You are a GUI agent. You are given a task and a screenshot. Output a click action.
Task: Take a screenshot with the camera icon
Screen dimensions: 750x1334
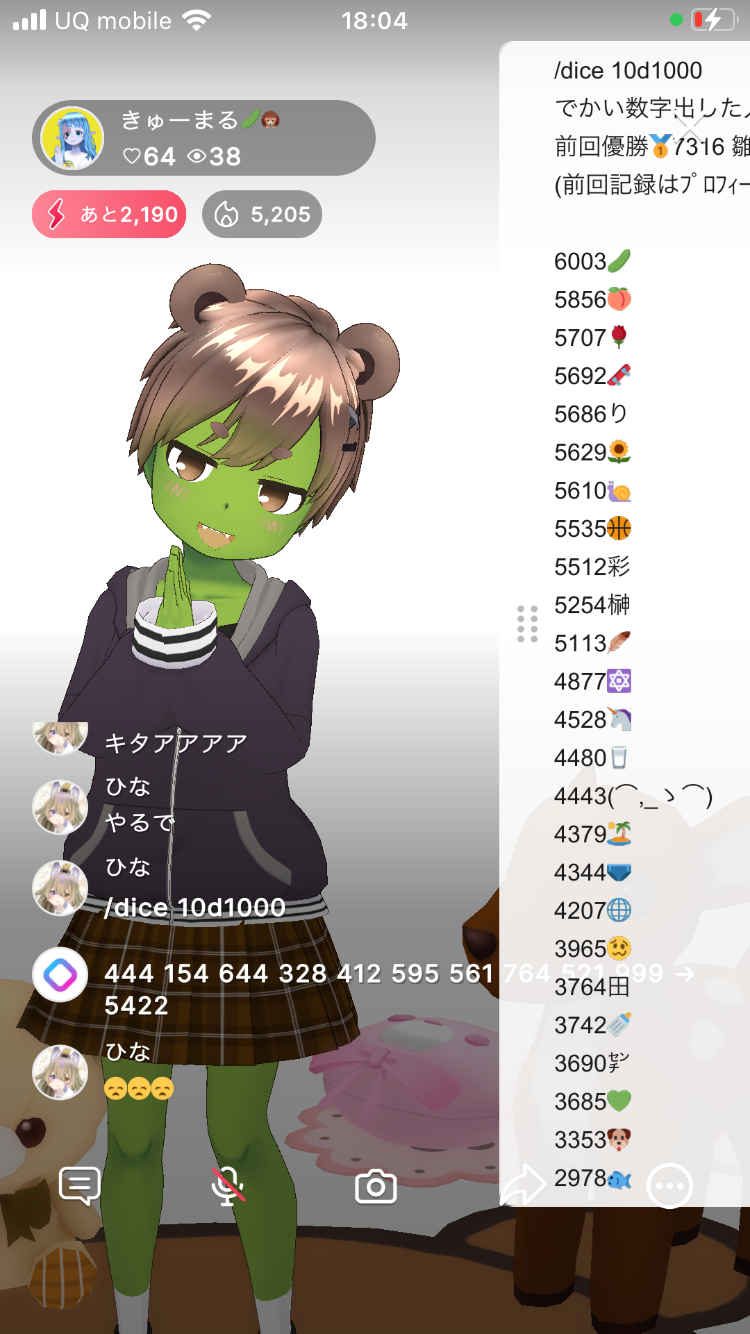tap(376, 1187)
